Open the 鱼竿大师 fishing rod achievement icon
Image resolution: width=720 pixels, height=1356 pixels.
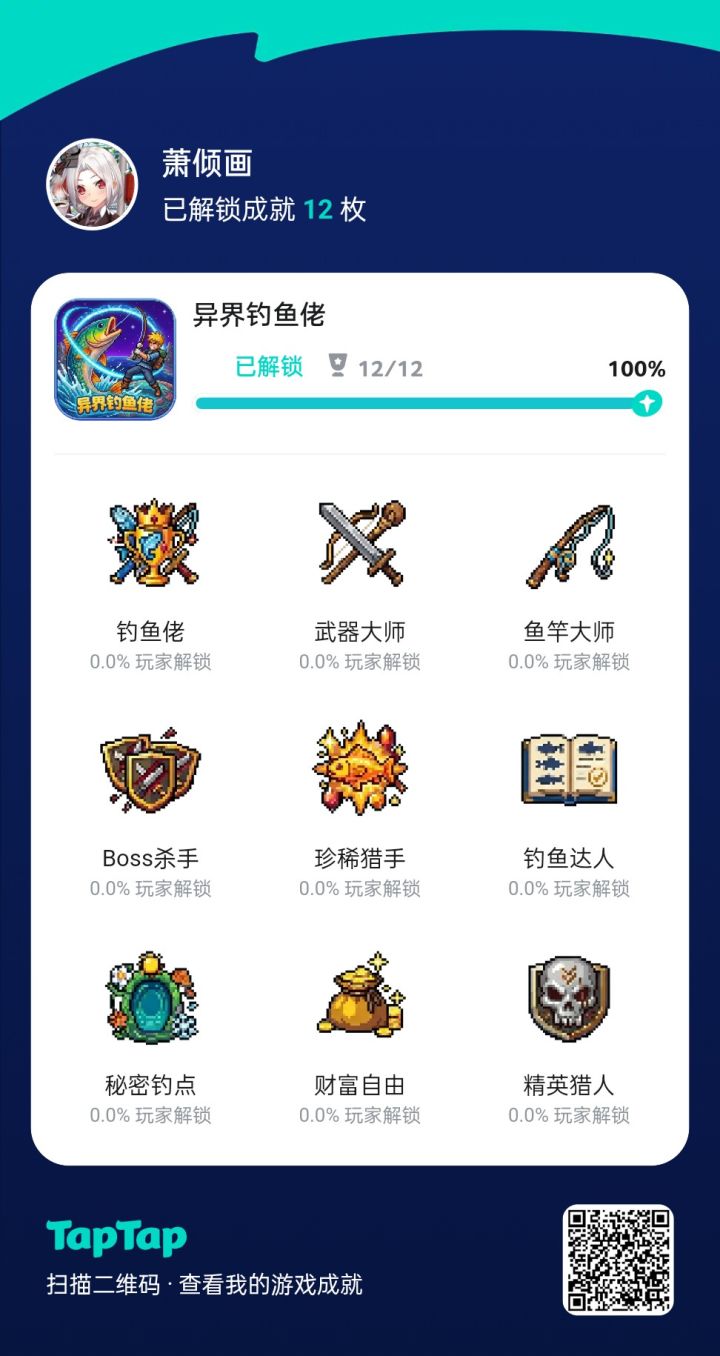568,545
